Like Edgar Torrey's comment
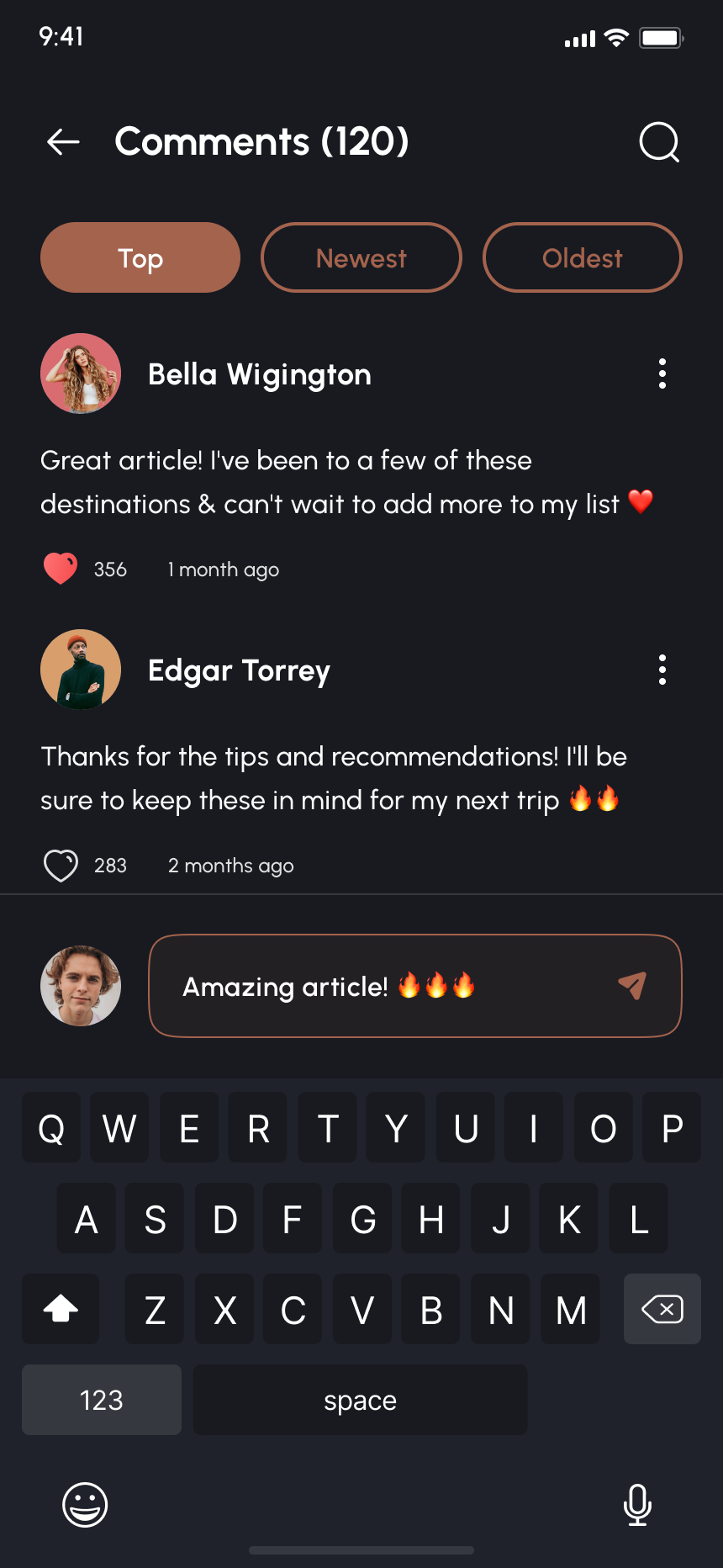Image resolution: width=723 pixels, height=1568 pixels. [x=61, y=865]
